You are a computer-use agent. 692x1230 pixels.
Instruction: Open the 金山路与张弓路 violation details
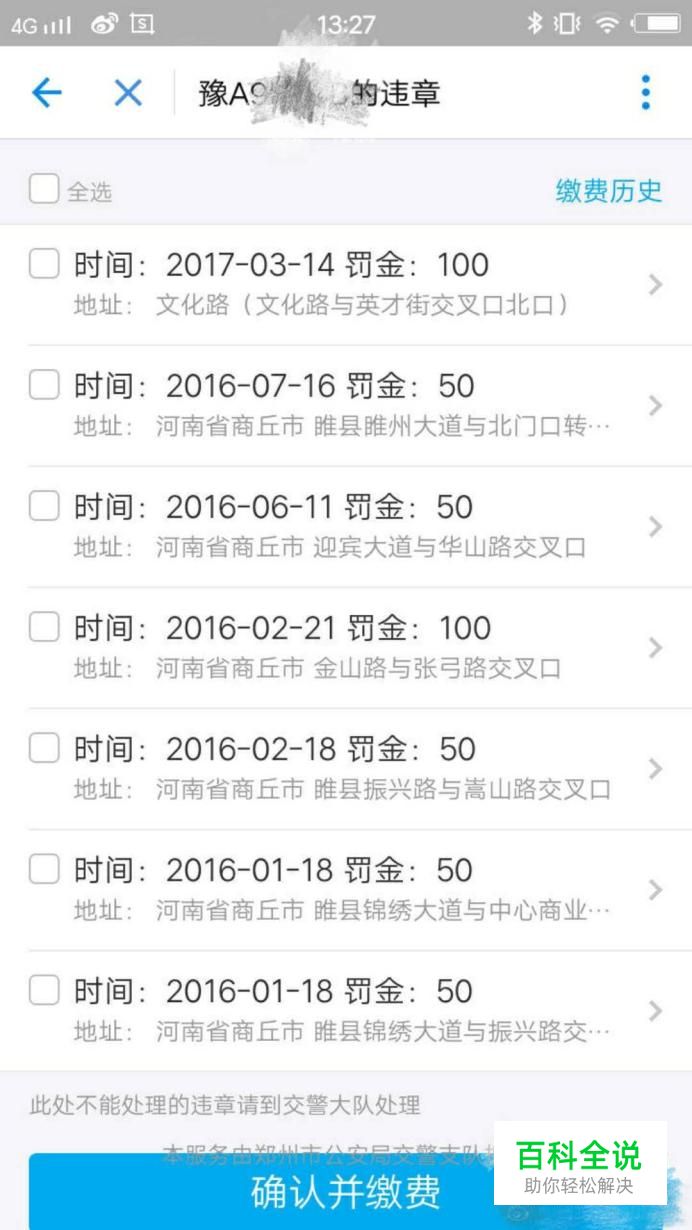346,648
